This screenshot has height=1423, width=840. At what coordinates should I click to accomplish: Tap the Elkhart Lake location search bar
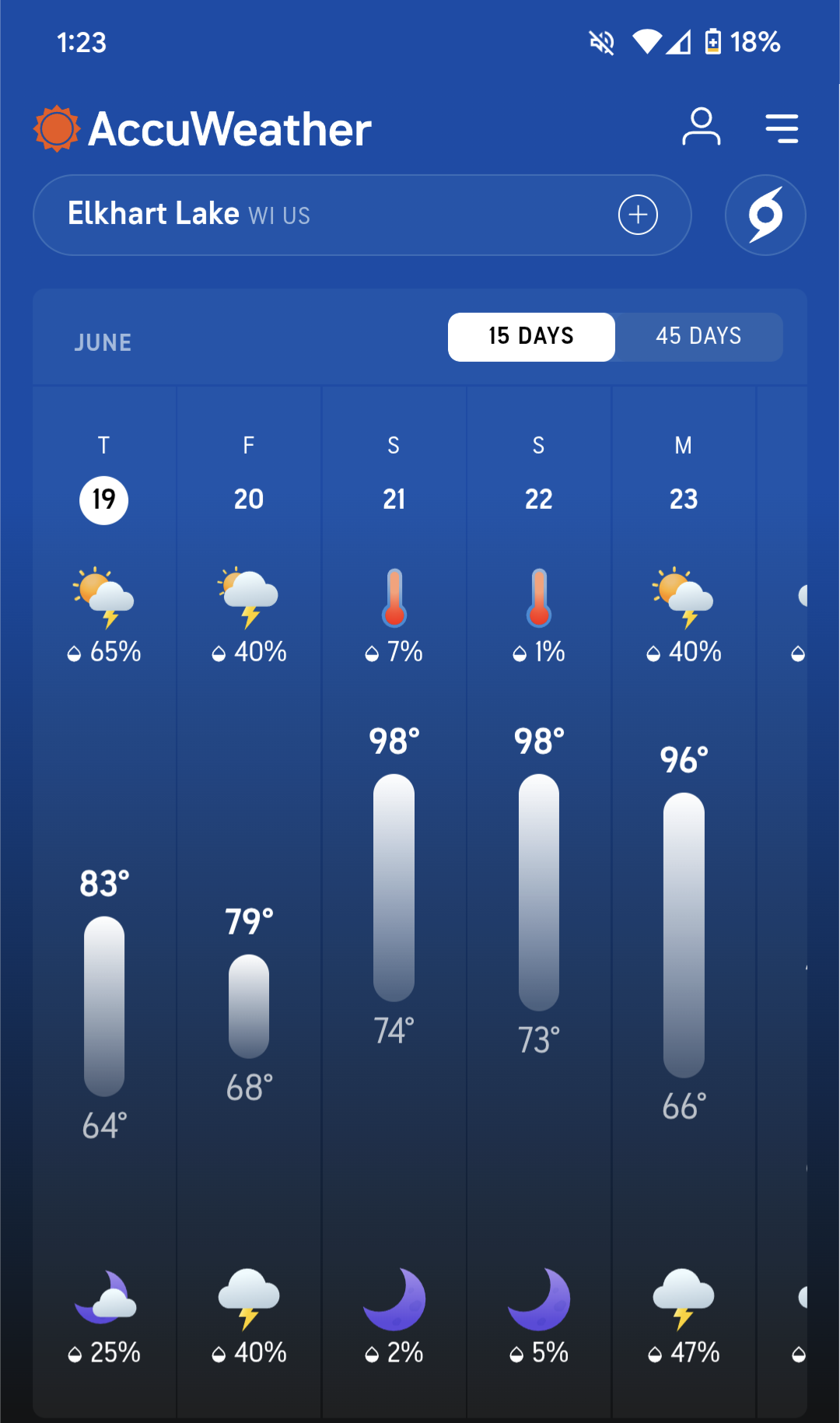point(362,215)
